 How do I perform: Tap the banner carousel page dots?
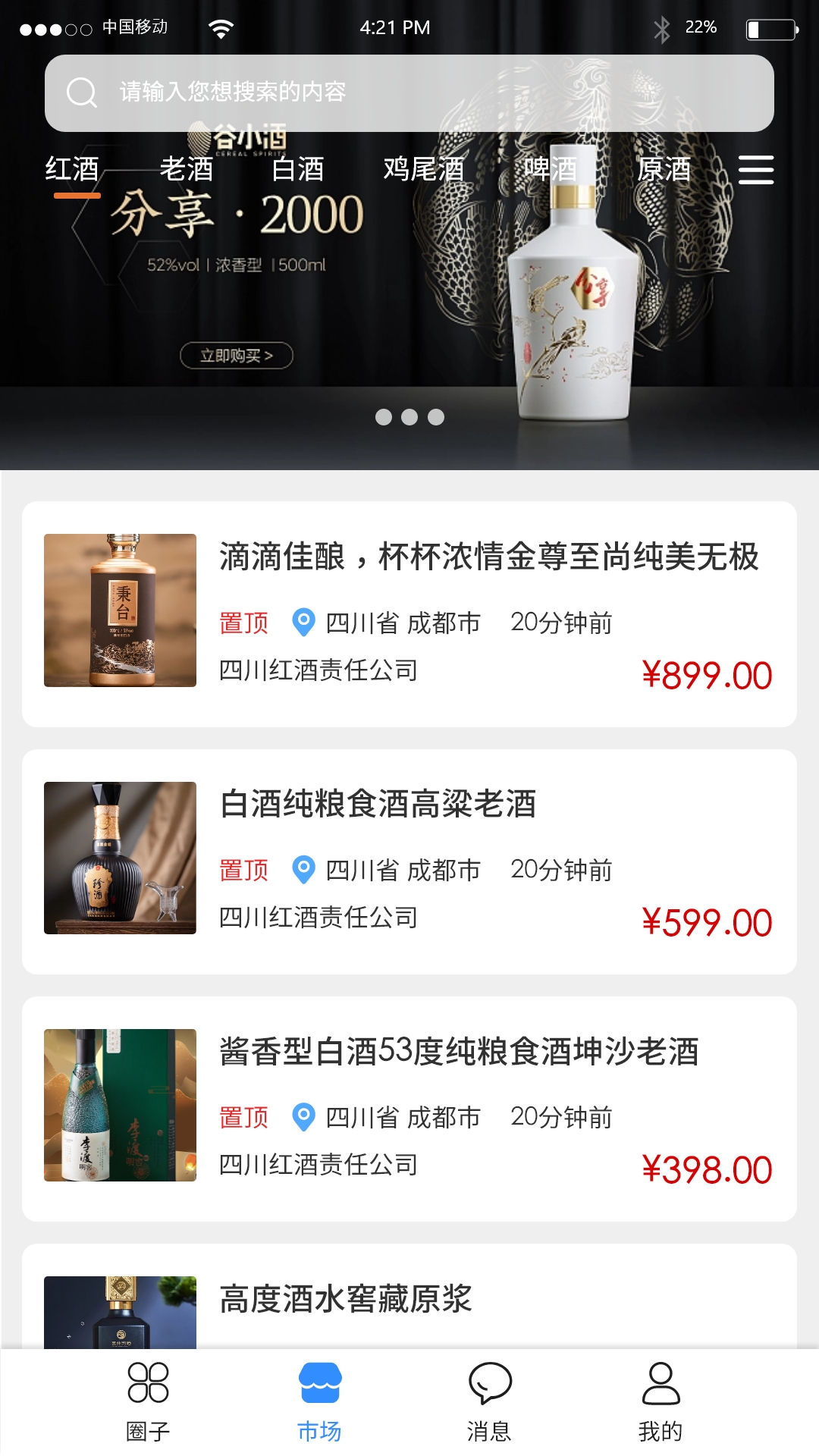click(x=409, y=417)
